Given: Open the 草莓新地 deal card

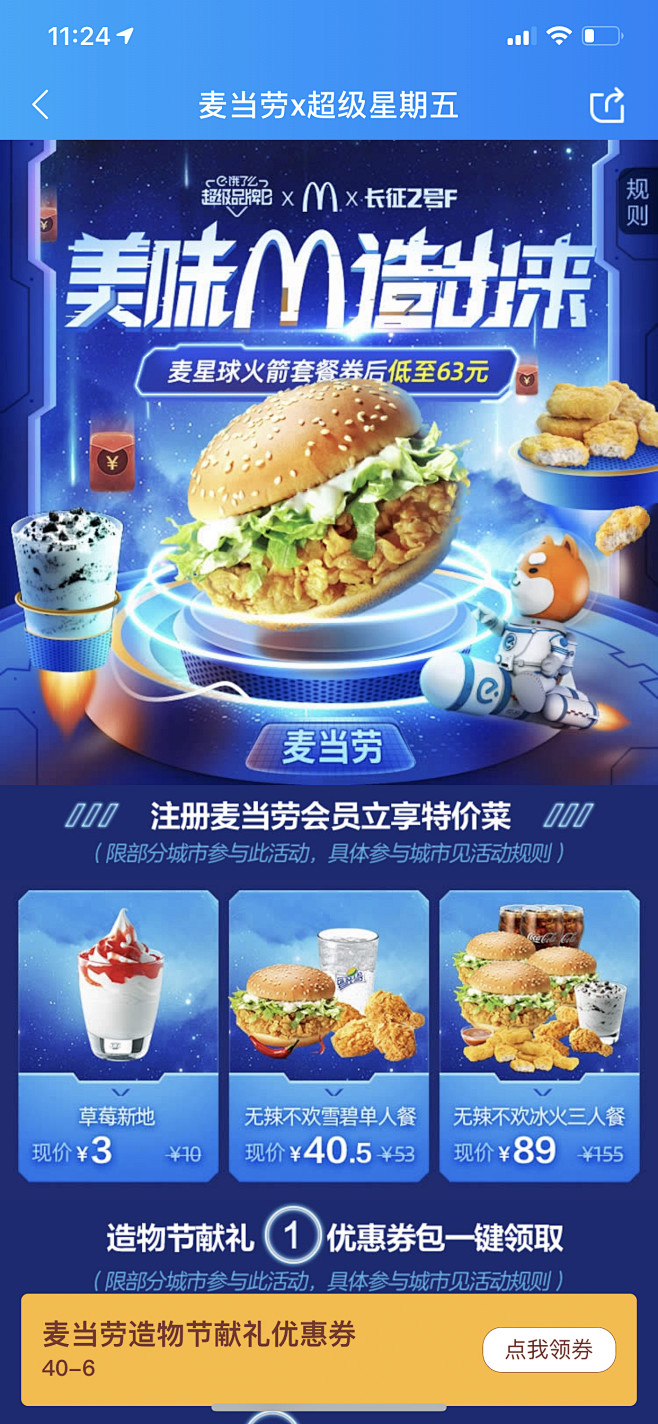Looking at the screenshot, I should tap(118, 1034).
